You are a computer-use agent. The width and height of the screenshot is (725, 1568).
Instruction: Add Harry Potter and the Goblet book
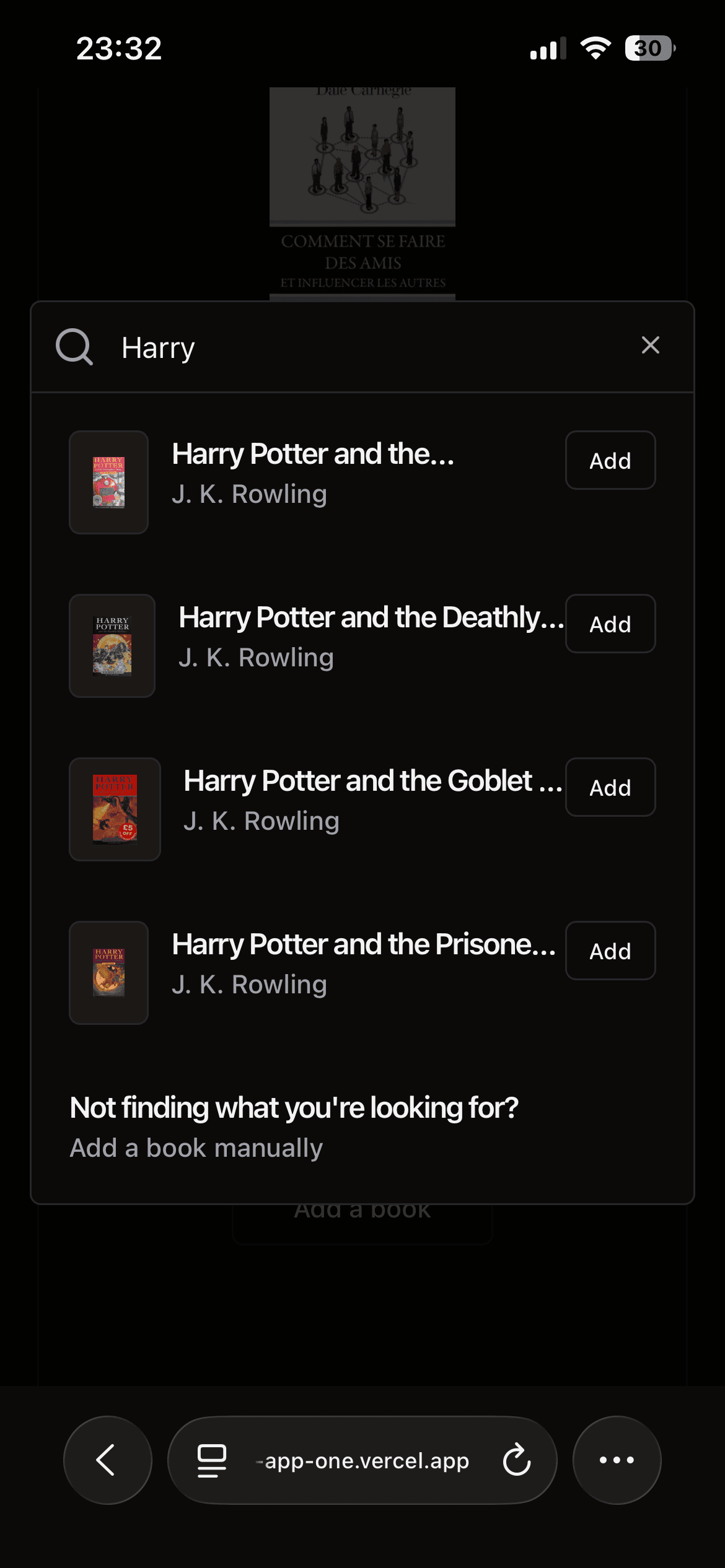(x=610, y=788)
